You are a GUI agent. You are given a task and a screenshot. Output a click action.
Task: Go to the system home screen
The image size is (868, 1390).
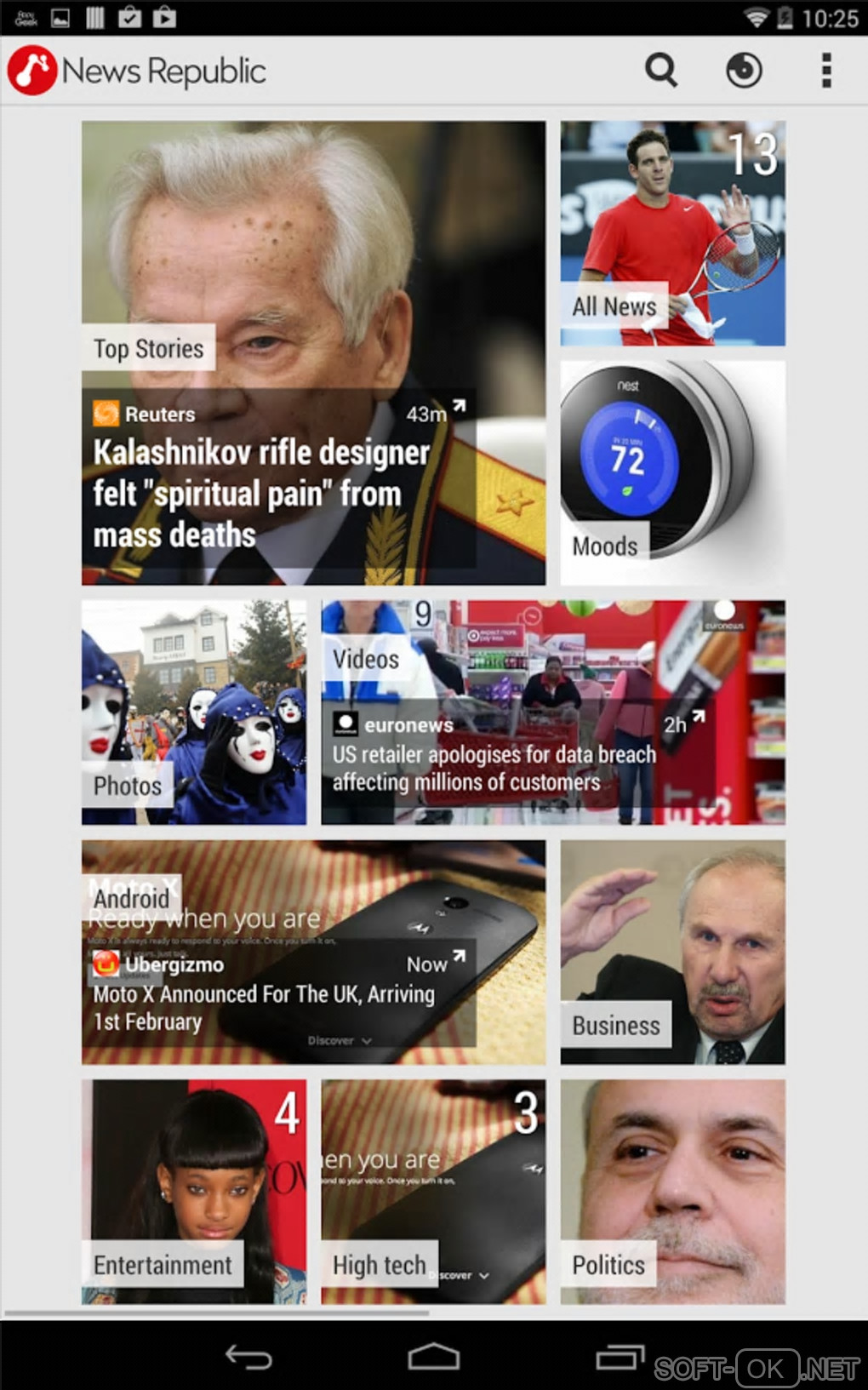pyautogui.click(x=433, y=1358)
